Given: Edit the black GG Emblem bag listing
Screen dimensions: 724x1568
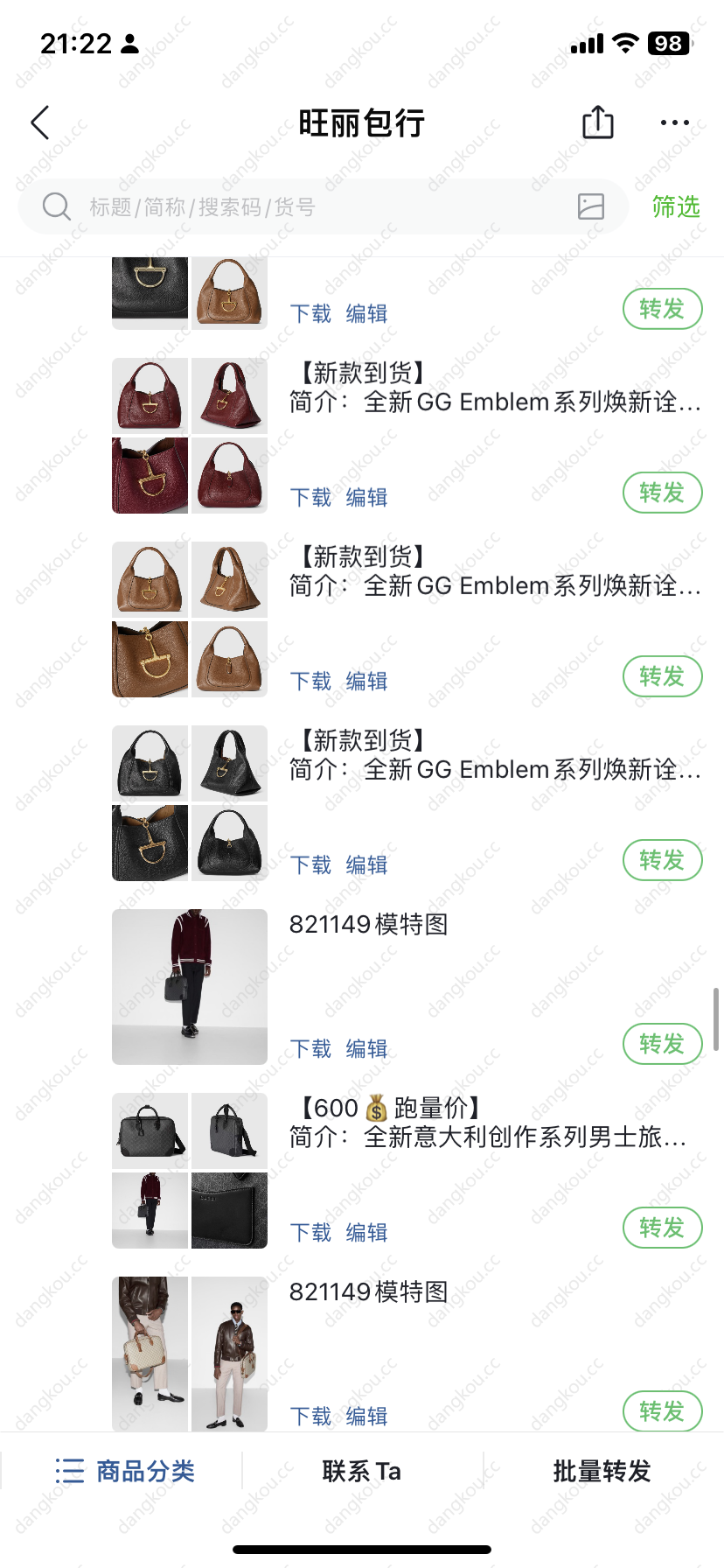Looking at the screenshot, I should click(366, 864).
